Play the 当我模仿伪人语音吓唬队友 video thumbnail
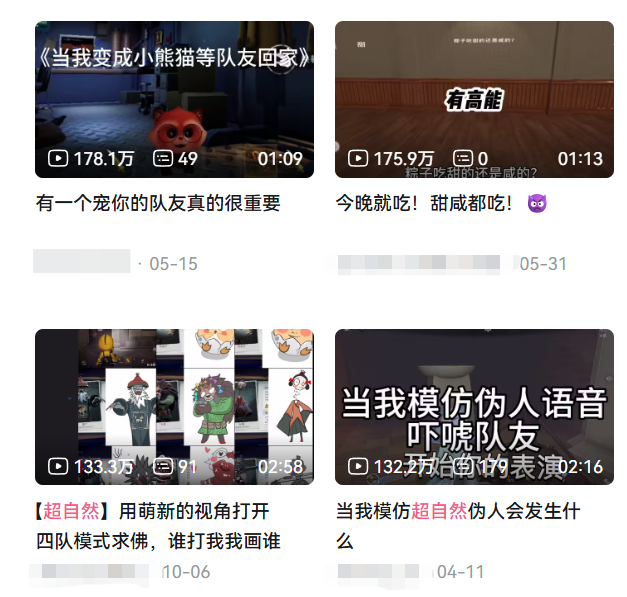This screenshot has width=627, height=597. click(474, 406)
